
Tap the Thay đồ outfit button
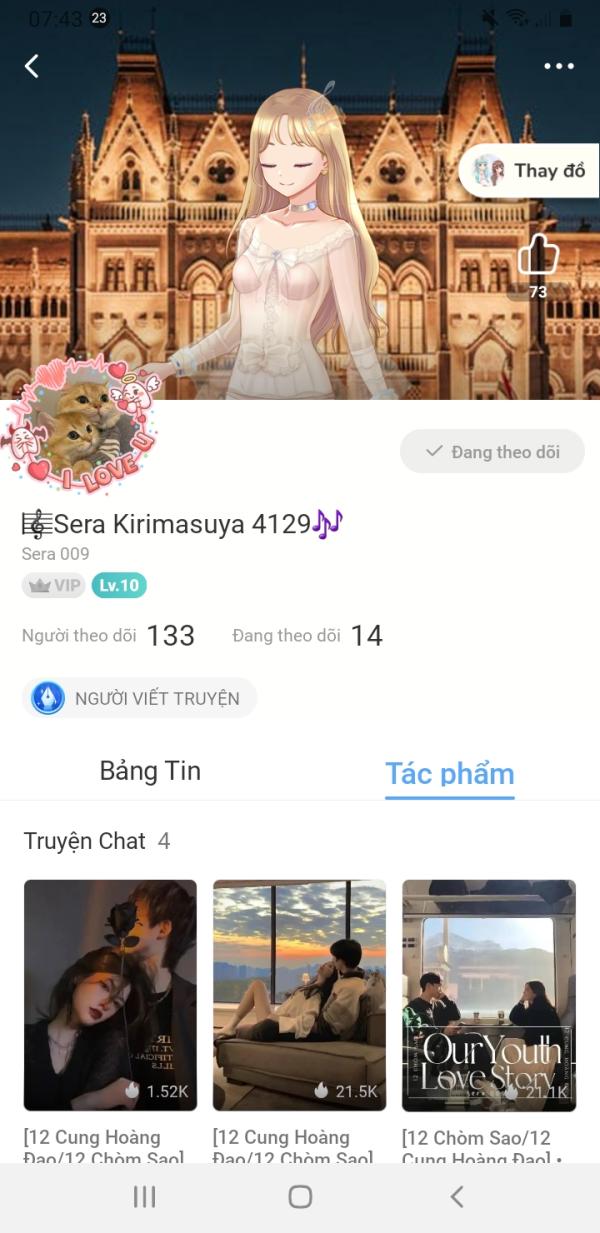click(x=529, y=170)
